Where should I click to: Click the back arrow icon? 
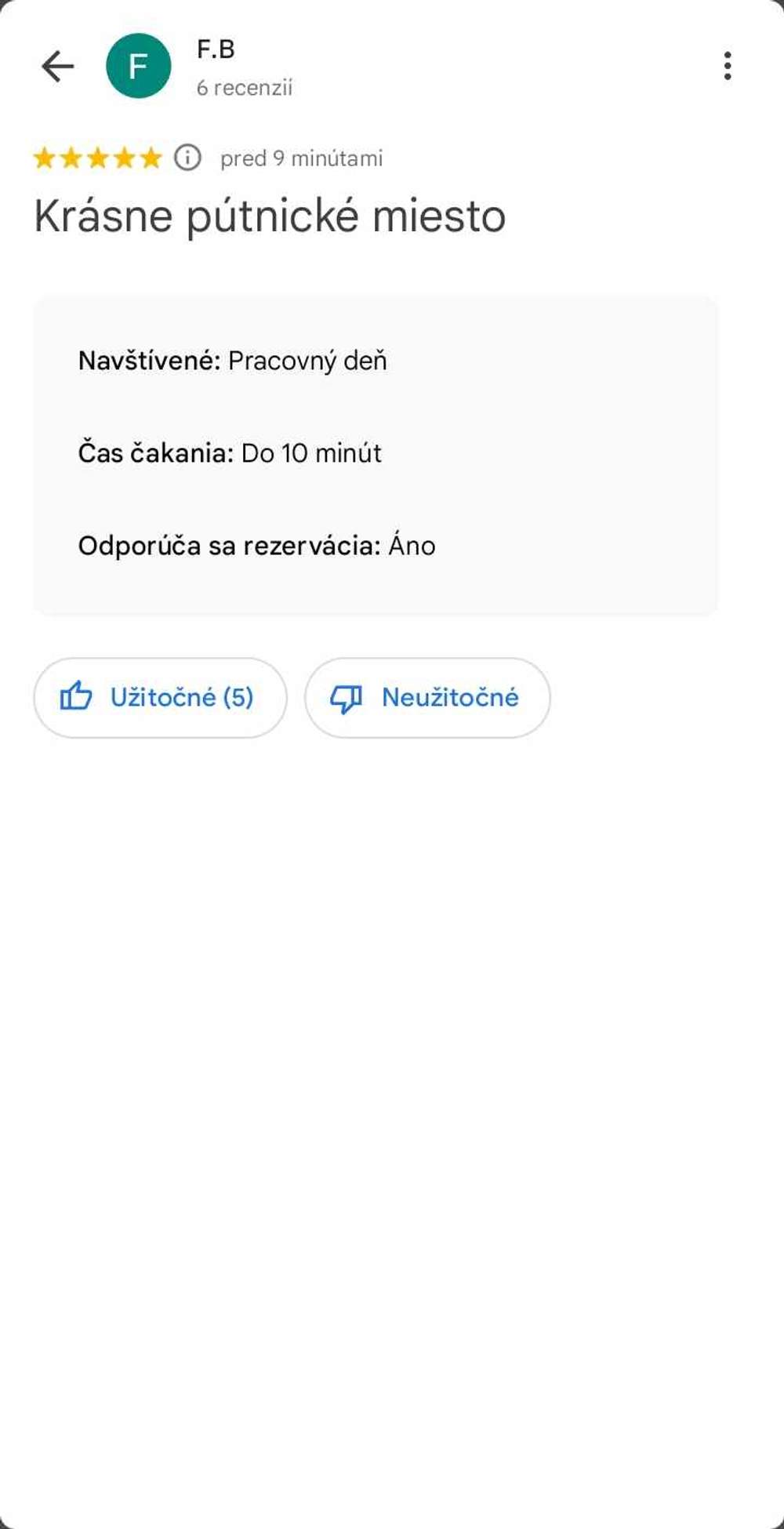[57, 66]
